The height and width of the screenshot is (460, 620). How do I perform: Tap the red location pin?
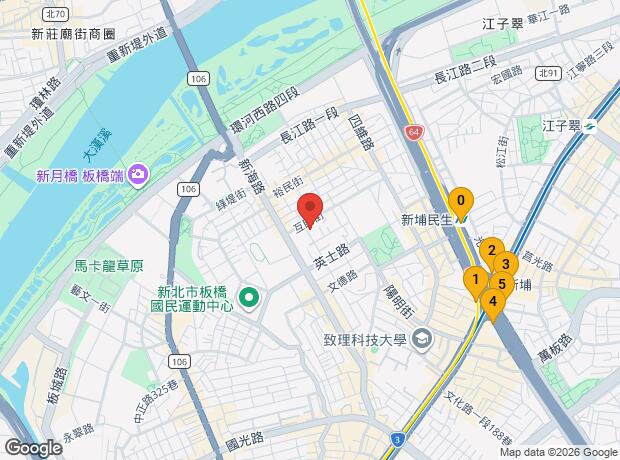point(310,207)
